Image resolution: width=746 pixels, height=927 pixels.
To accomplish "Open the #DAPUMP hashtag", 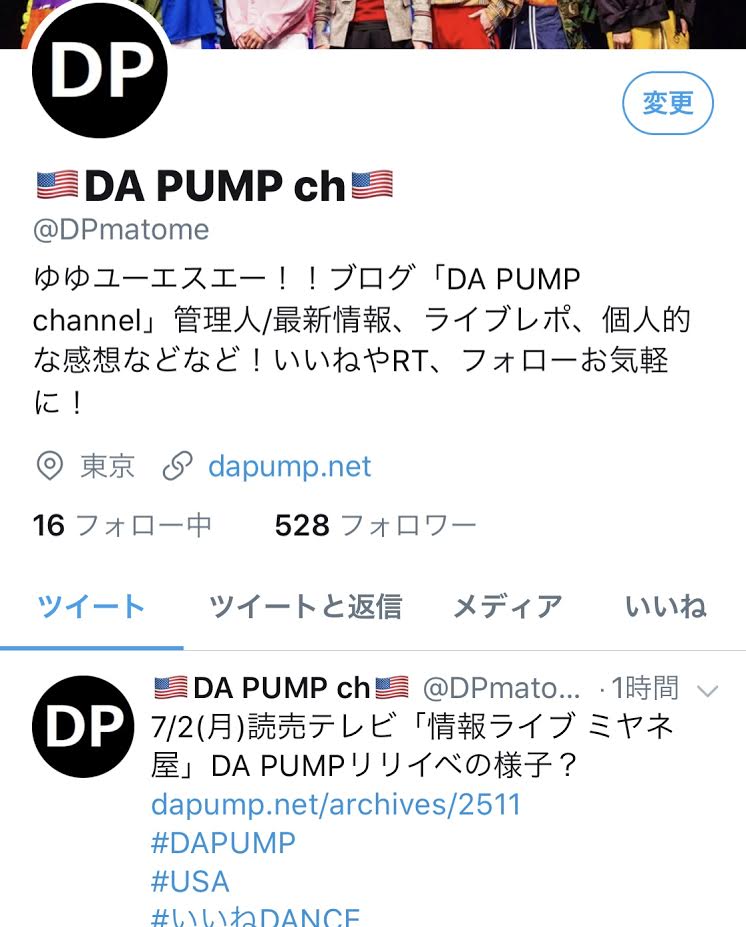I will [223, 843].
